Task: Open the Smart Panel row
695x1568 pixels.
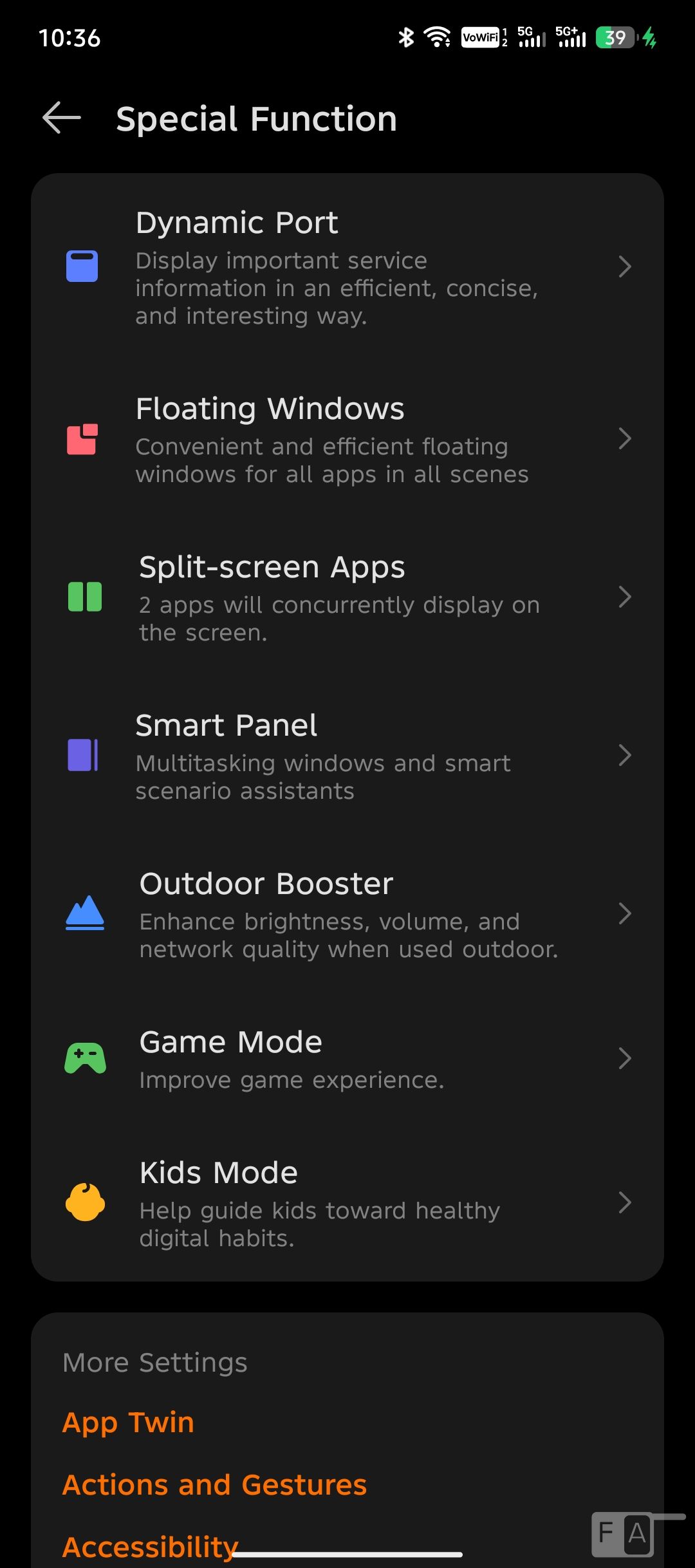Action: 347,756
